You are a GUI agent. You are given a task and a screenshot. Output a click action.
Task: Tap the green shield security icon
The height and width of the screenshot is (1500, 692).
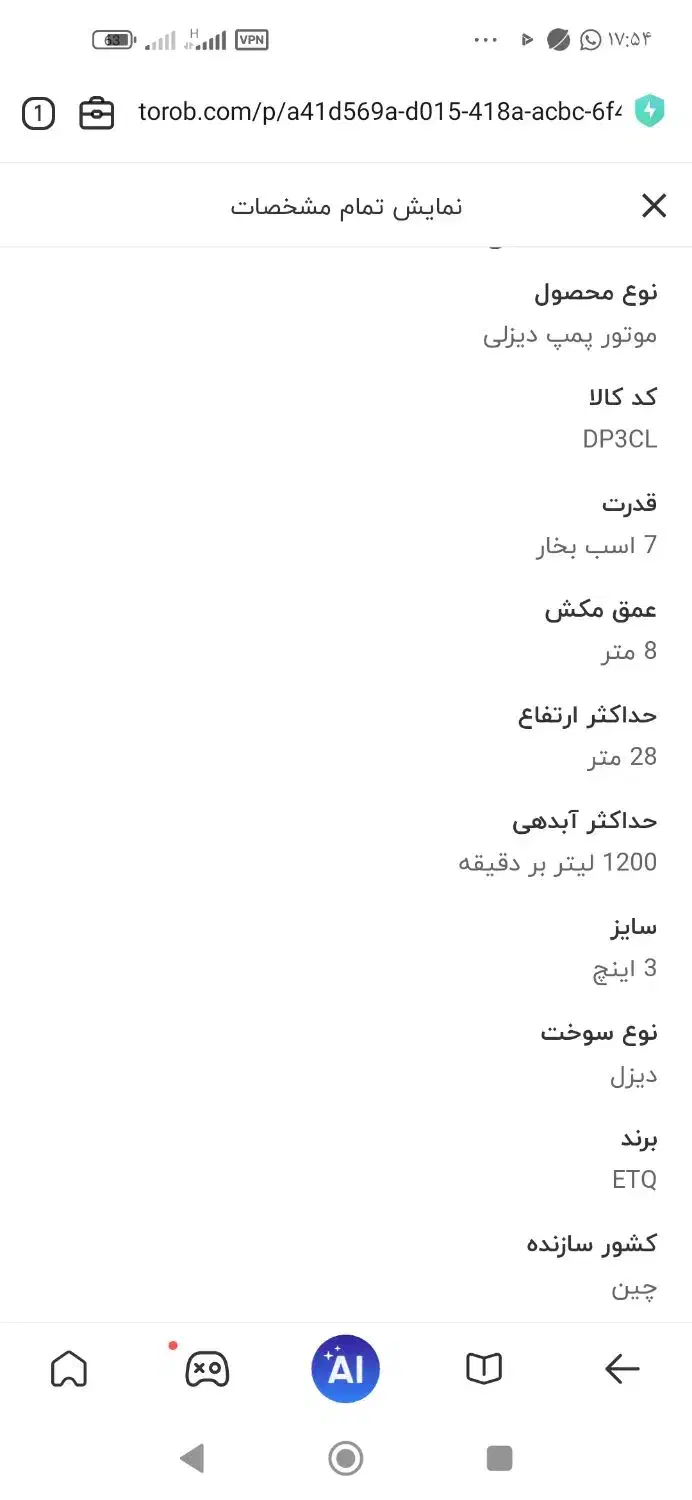649,112
